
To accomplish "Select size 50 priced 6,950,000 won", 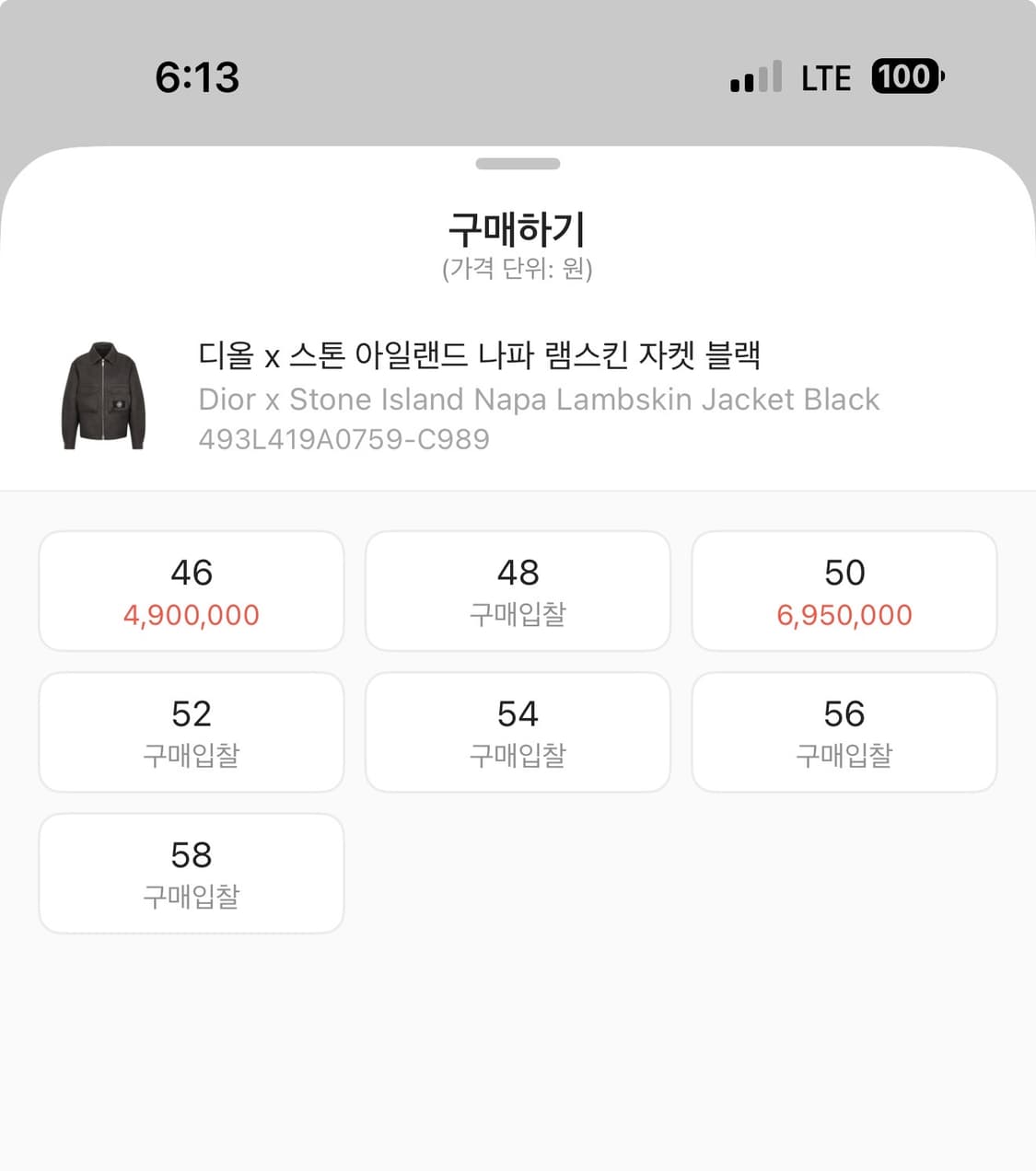I will pos(844,591).
